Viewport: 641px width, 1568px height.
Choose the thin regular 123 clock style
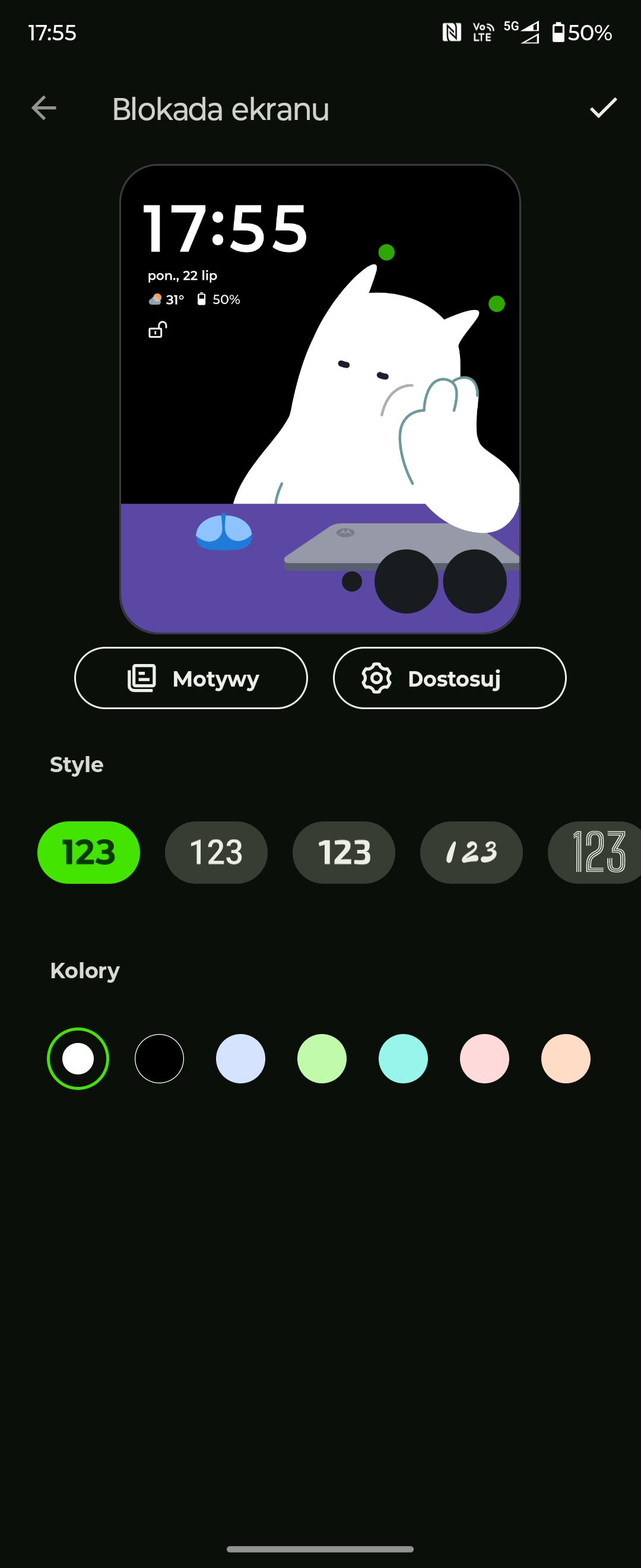[x=216, y=852]
